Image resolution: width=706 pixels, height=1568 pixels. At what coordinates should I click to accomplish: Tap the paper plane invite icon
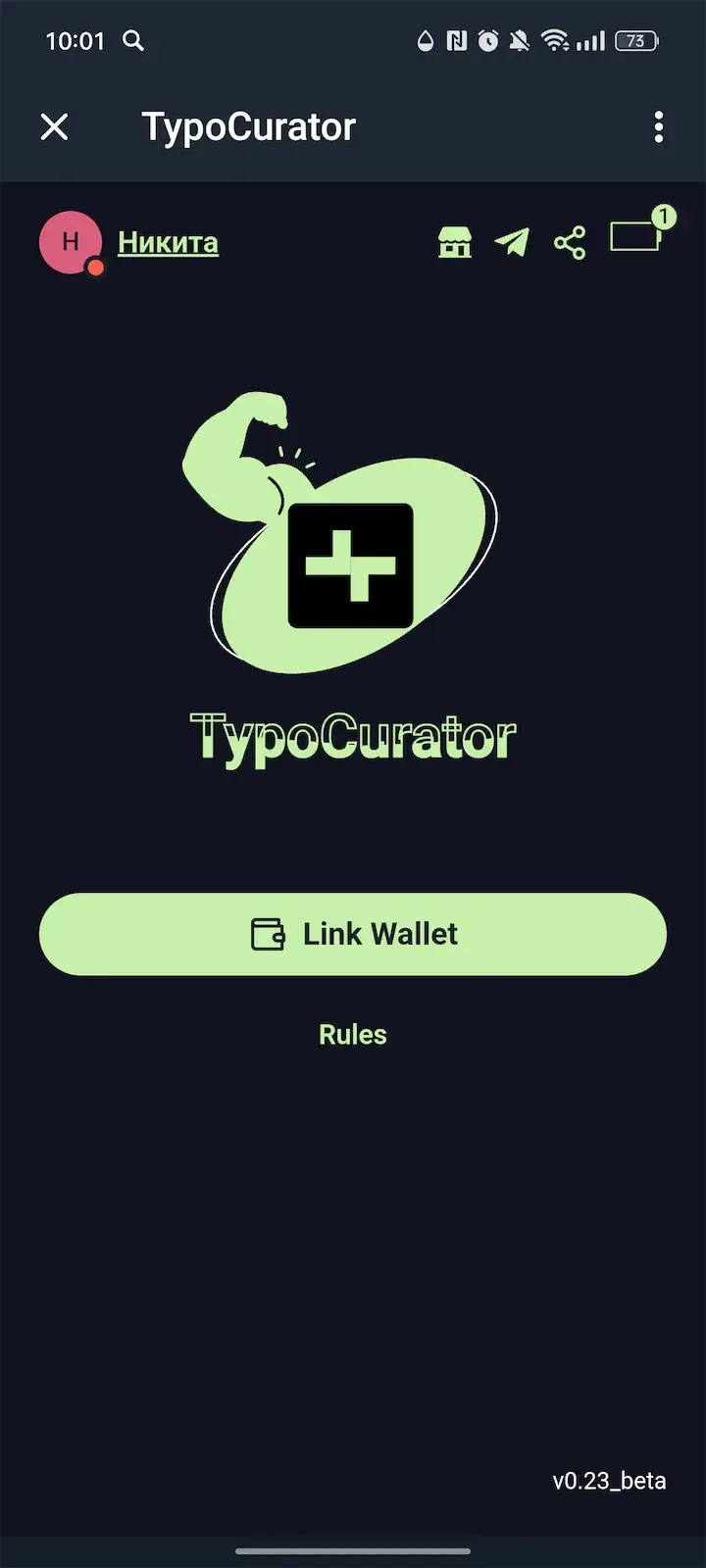(512, 242)
